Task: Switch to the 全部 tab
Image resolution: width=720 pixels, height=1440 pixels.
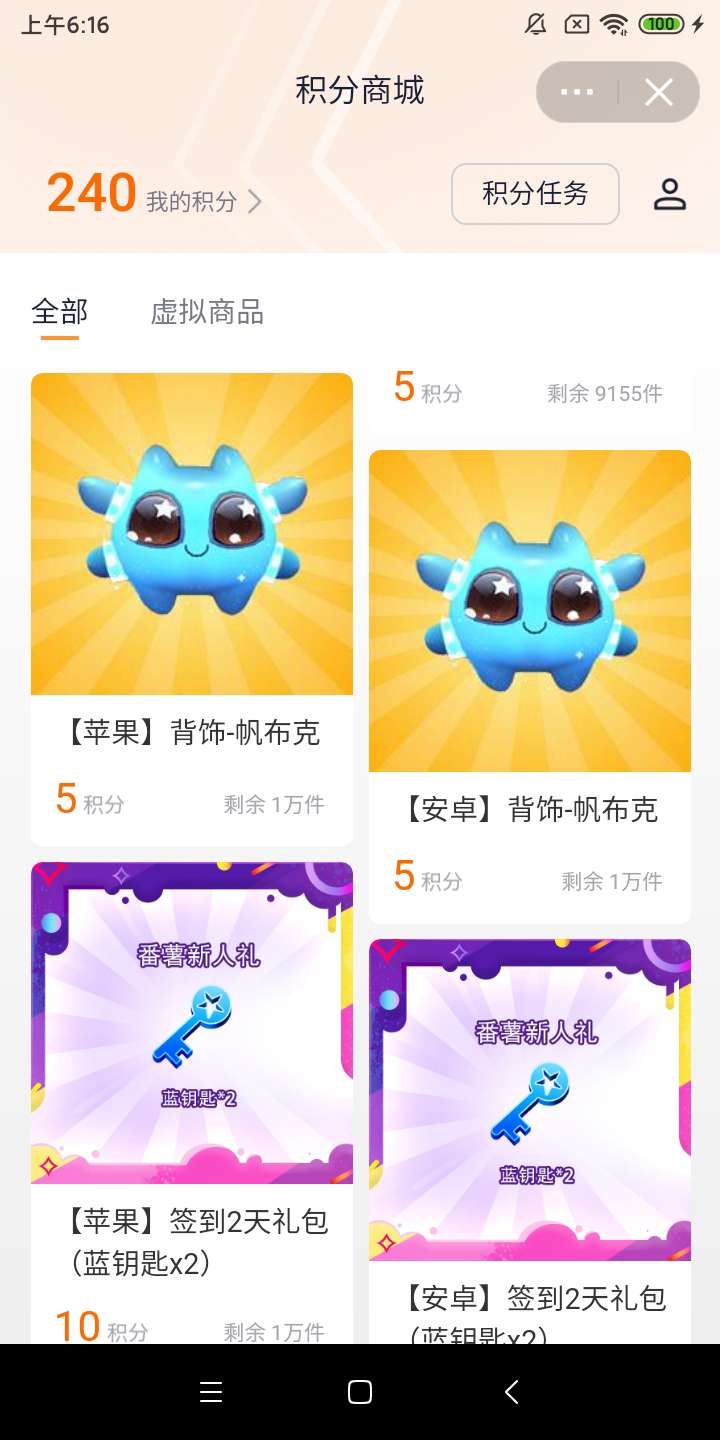Action: click(x=60, y=312)
